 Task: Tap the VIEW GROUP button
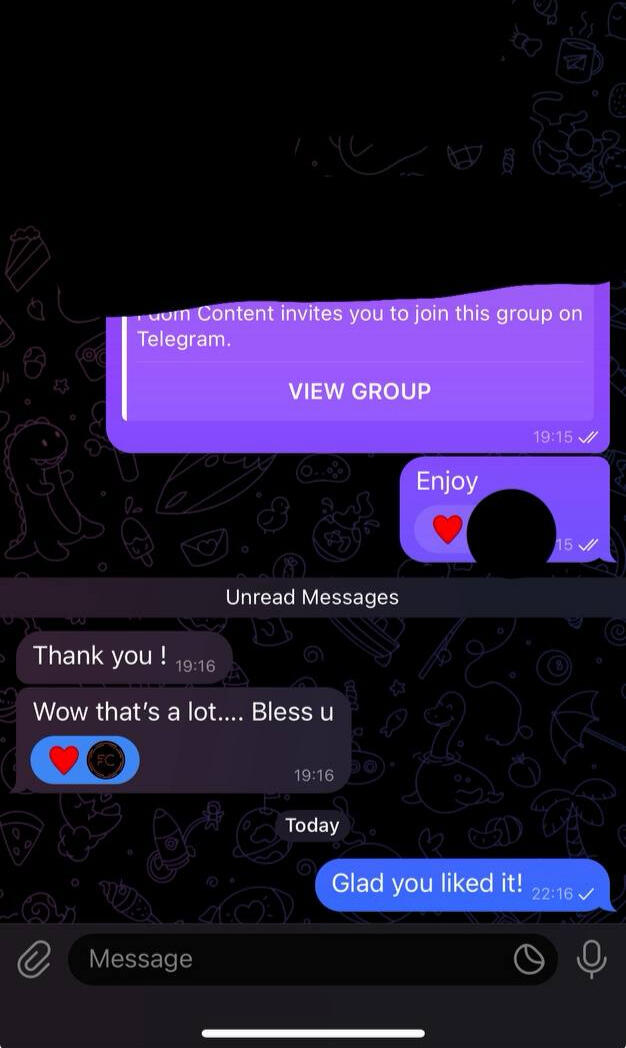tap(359, 391)
